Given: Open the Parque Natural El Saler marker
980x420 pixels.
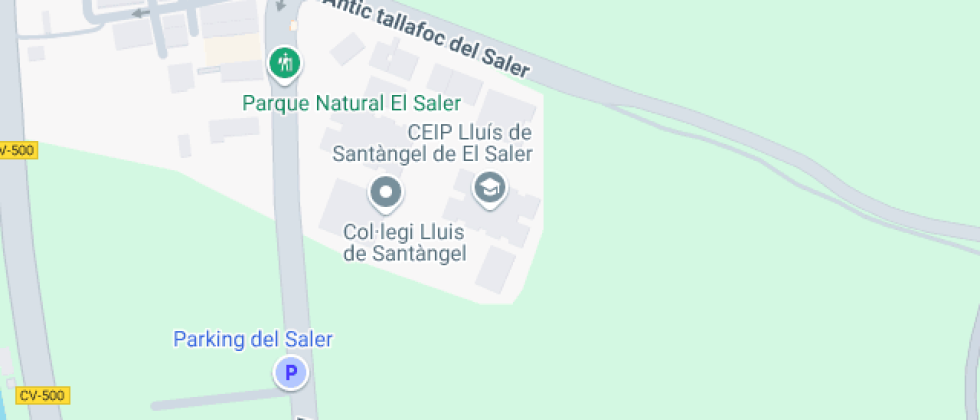Looking at the screenshot, I should pos(286,64).
